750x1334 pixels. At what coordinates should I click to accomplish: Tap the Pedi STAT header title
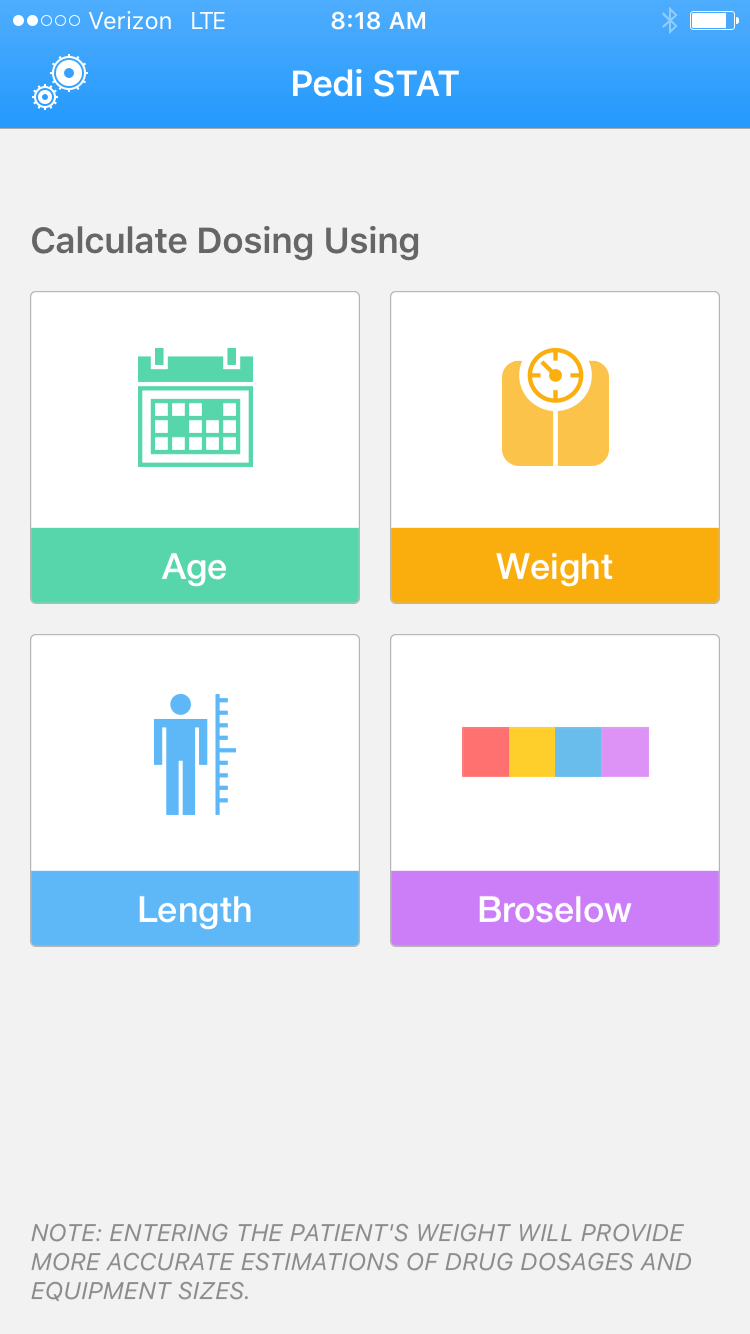point(375,83)
